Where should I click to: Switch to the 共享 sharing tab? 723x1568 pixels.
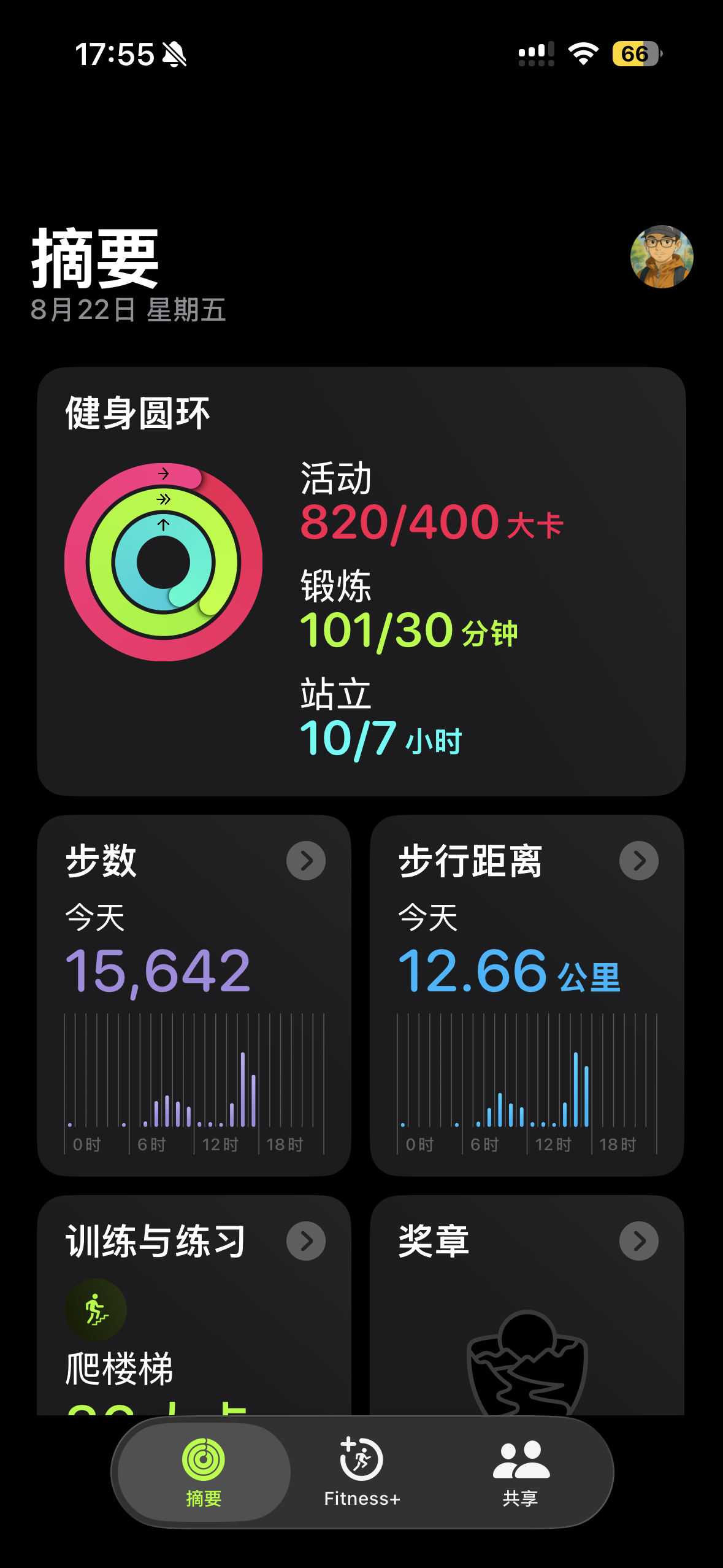click(521, 1471)
